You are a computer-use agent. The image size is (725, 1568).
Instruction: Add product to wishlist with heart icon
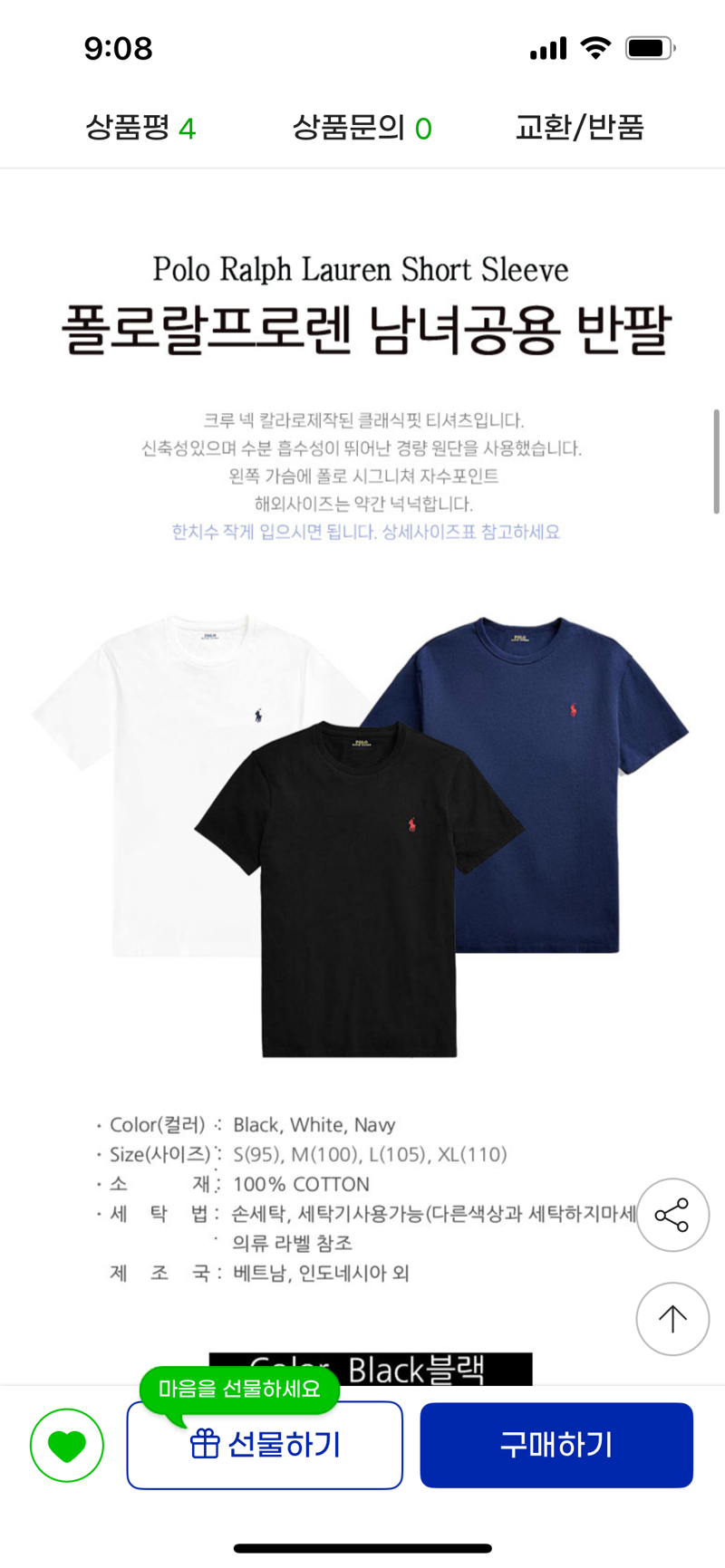coord(67,1446)
